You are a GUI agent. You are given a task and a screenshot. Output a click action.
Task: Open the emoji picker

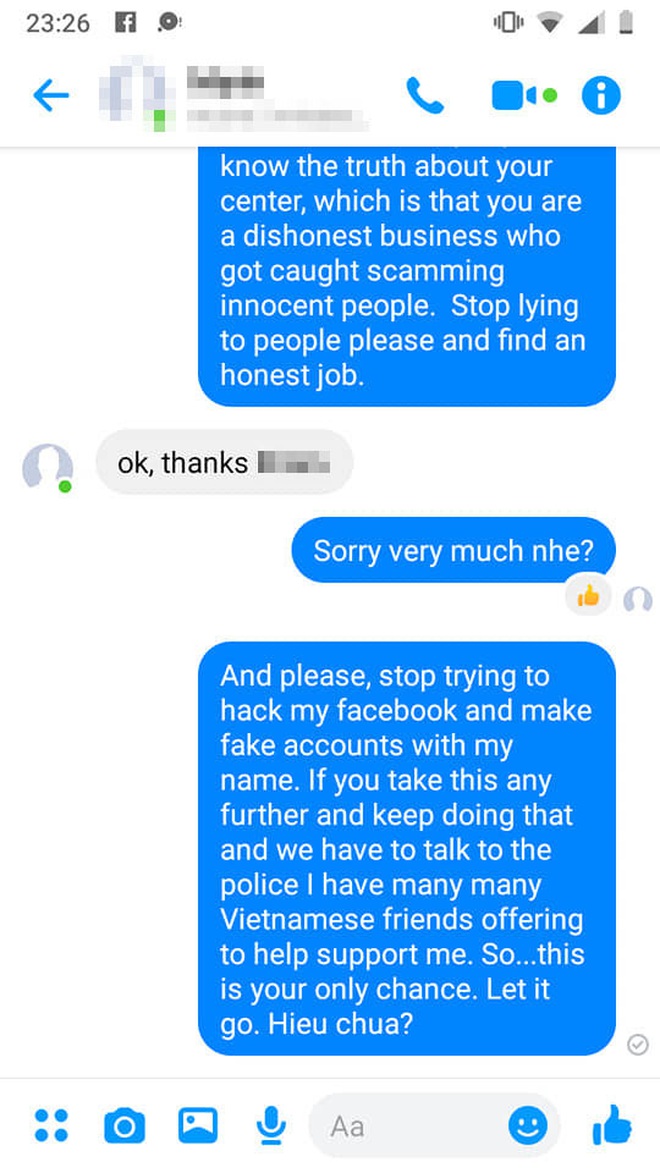(x=528, y=1126)
